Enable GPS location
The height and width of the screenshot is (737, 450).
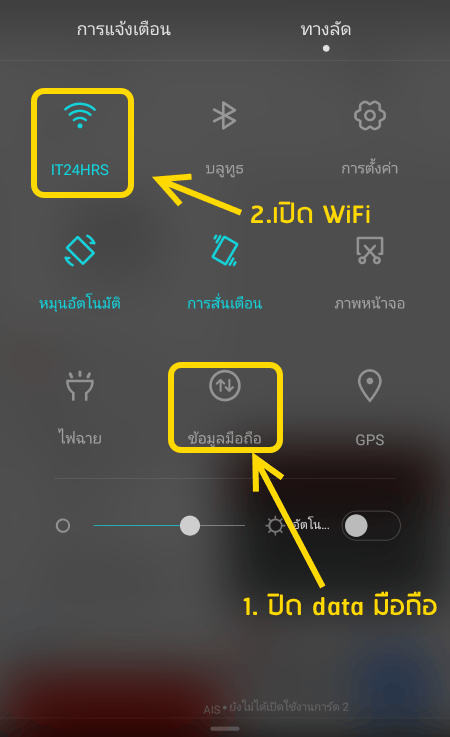(370, 407)
